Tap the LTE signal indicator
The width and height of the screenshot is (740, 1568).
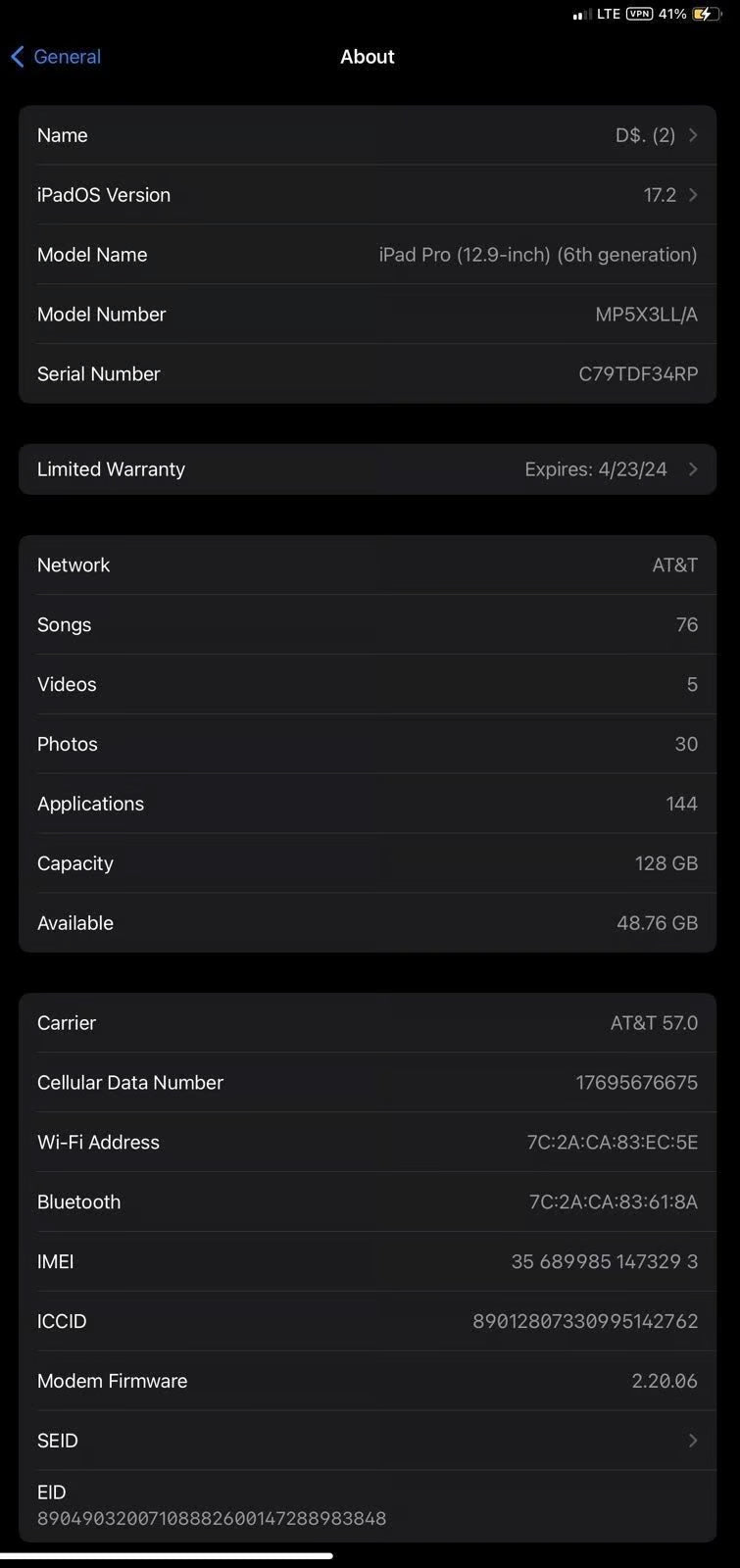[x=608, y=14]
